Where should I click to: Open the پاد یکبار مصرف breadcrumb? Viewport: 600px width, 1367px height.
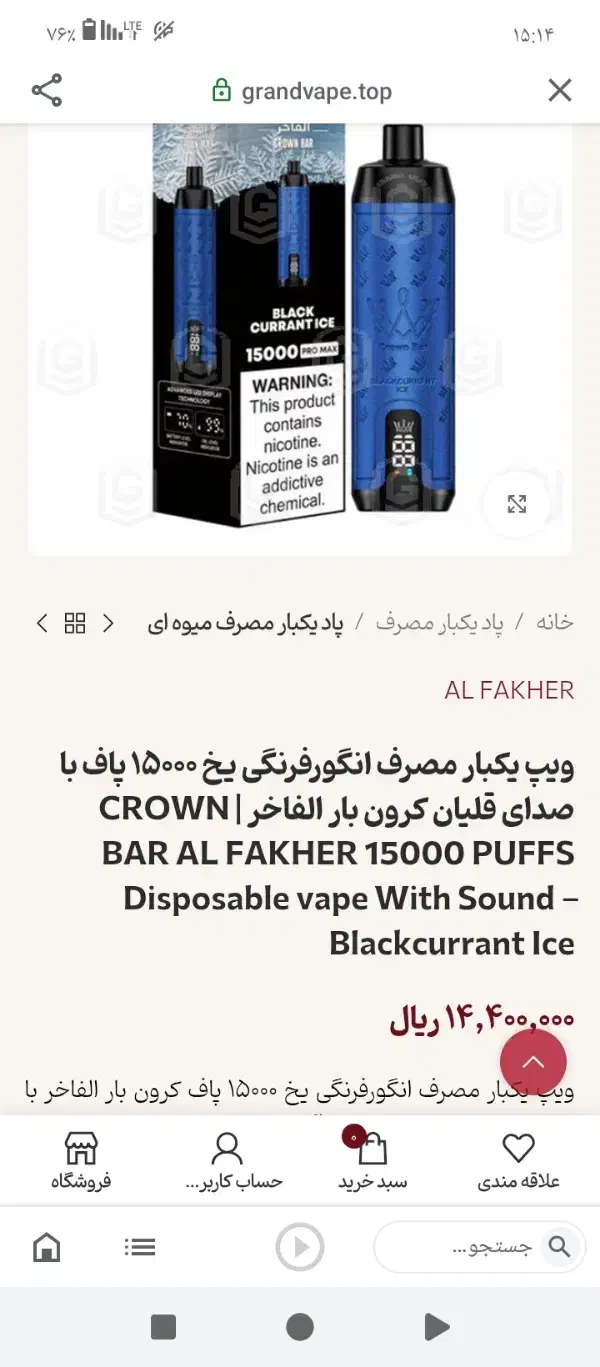440,622
